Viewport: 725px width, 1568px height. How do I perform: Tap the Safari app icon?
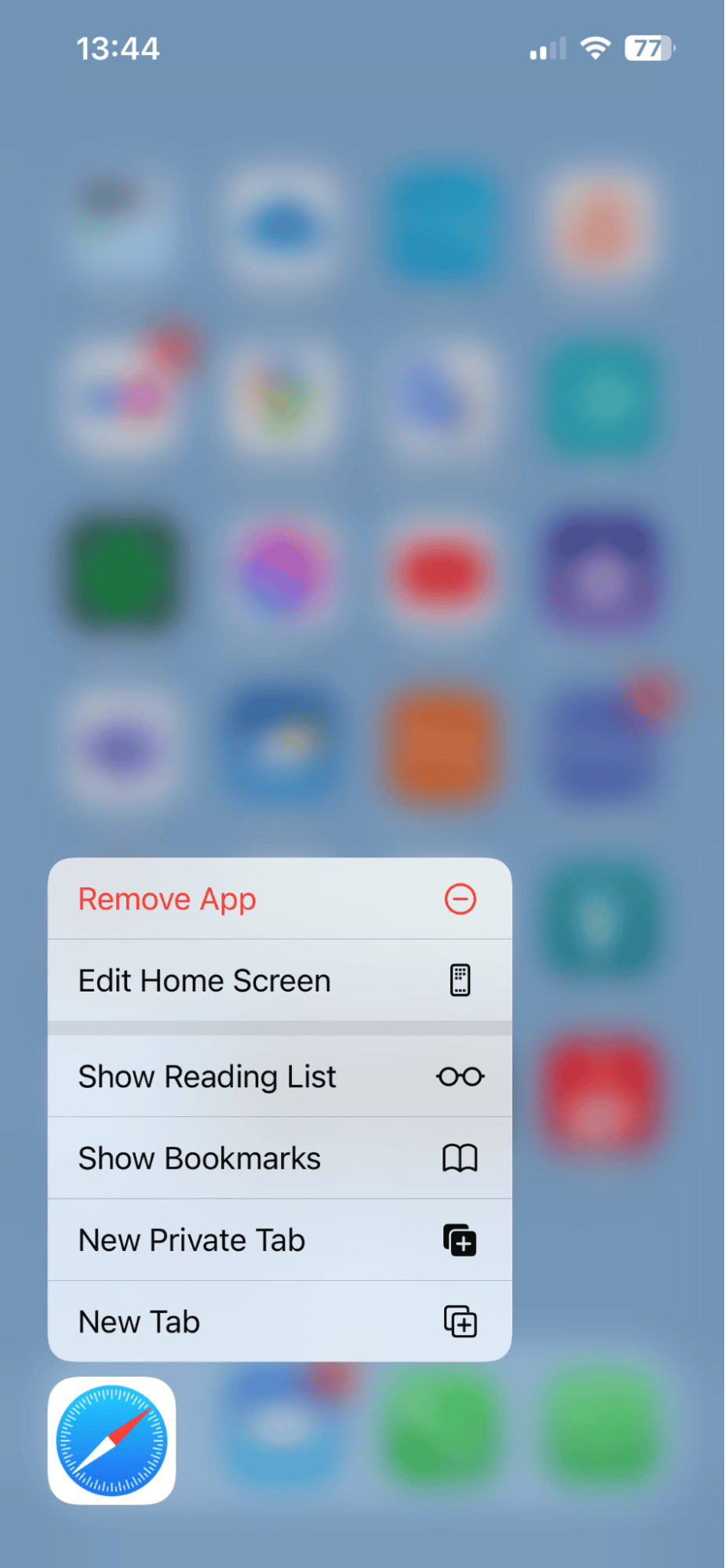pyautogui.click(x=112, y=1440)
